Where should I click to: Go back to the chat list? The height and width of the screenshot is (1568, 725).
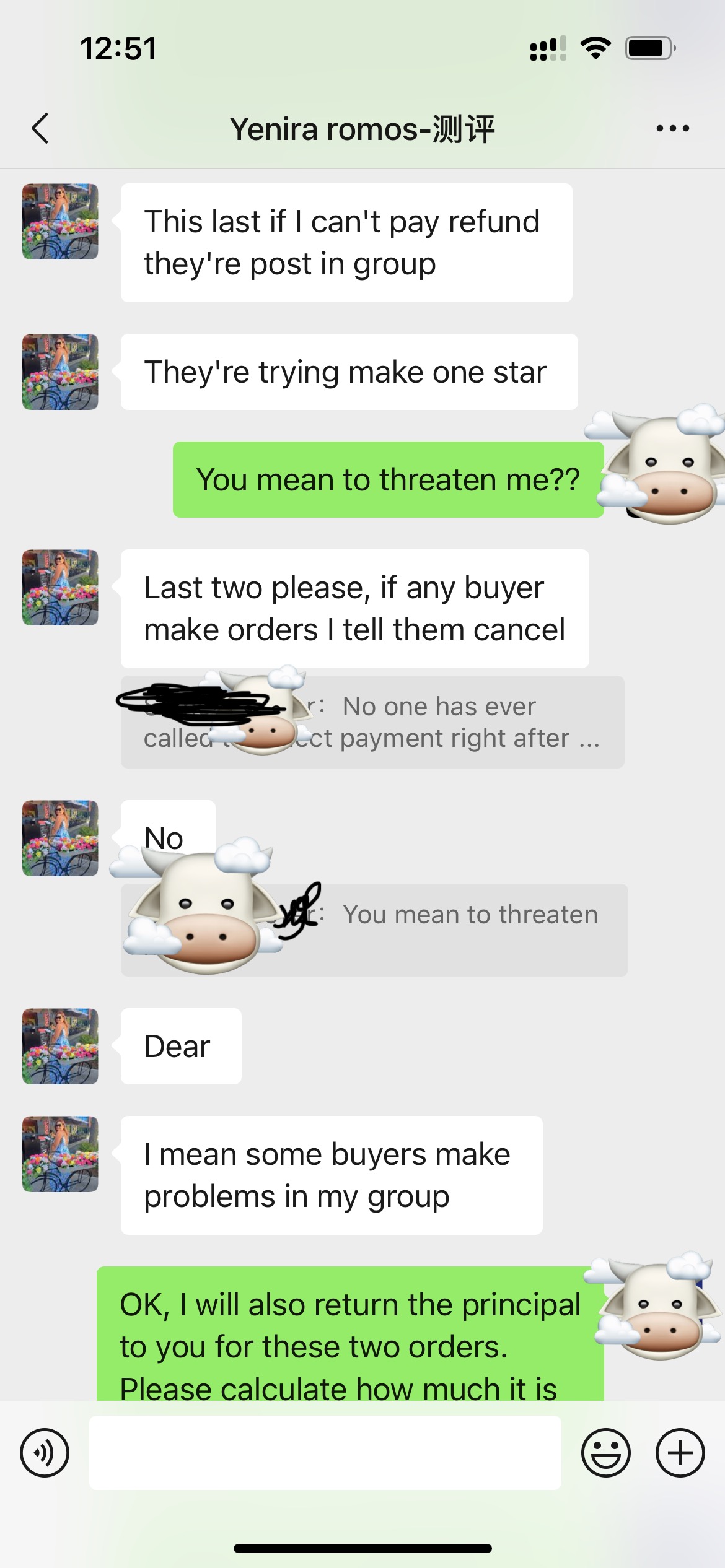[40, 129]
